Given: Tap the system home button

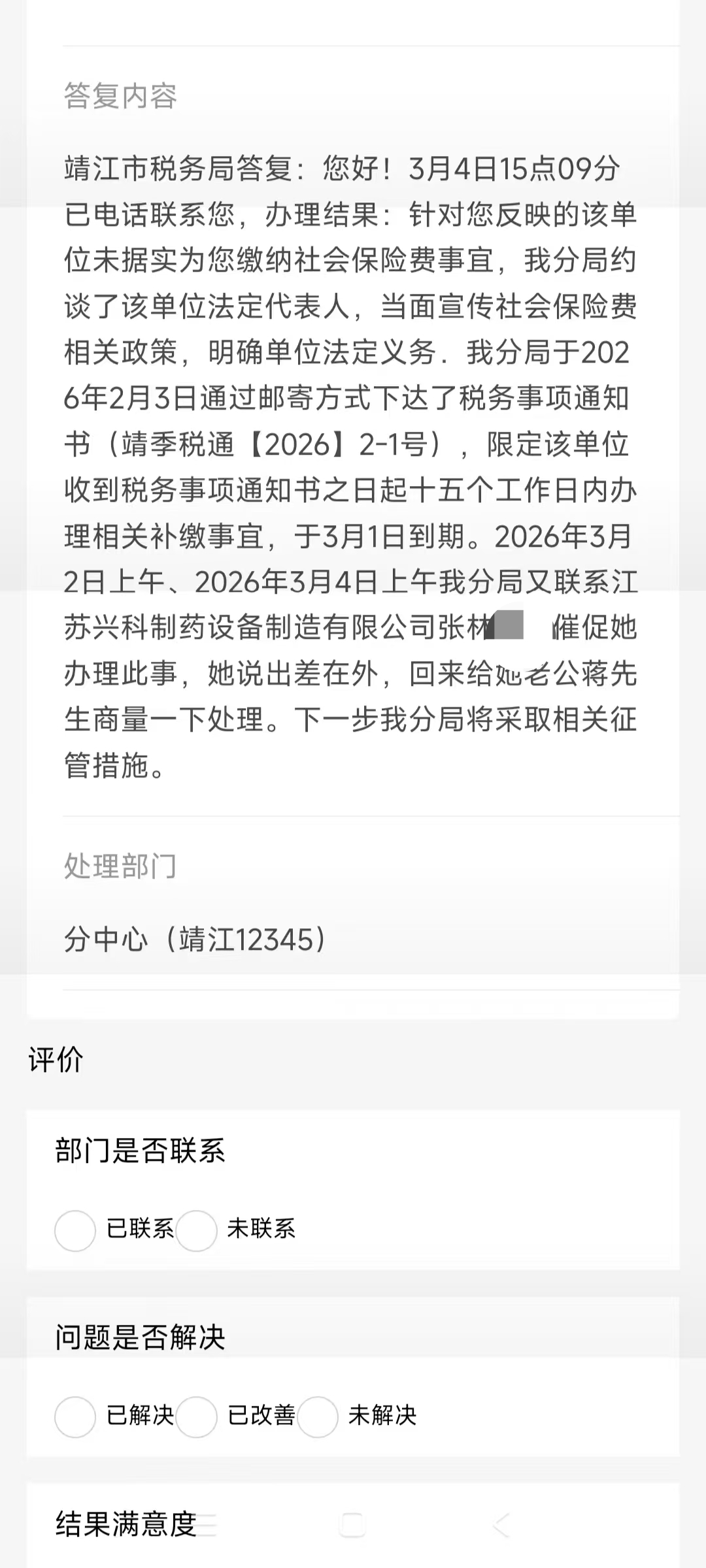Looking at the screenshot, I should tap(352, 1525).
